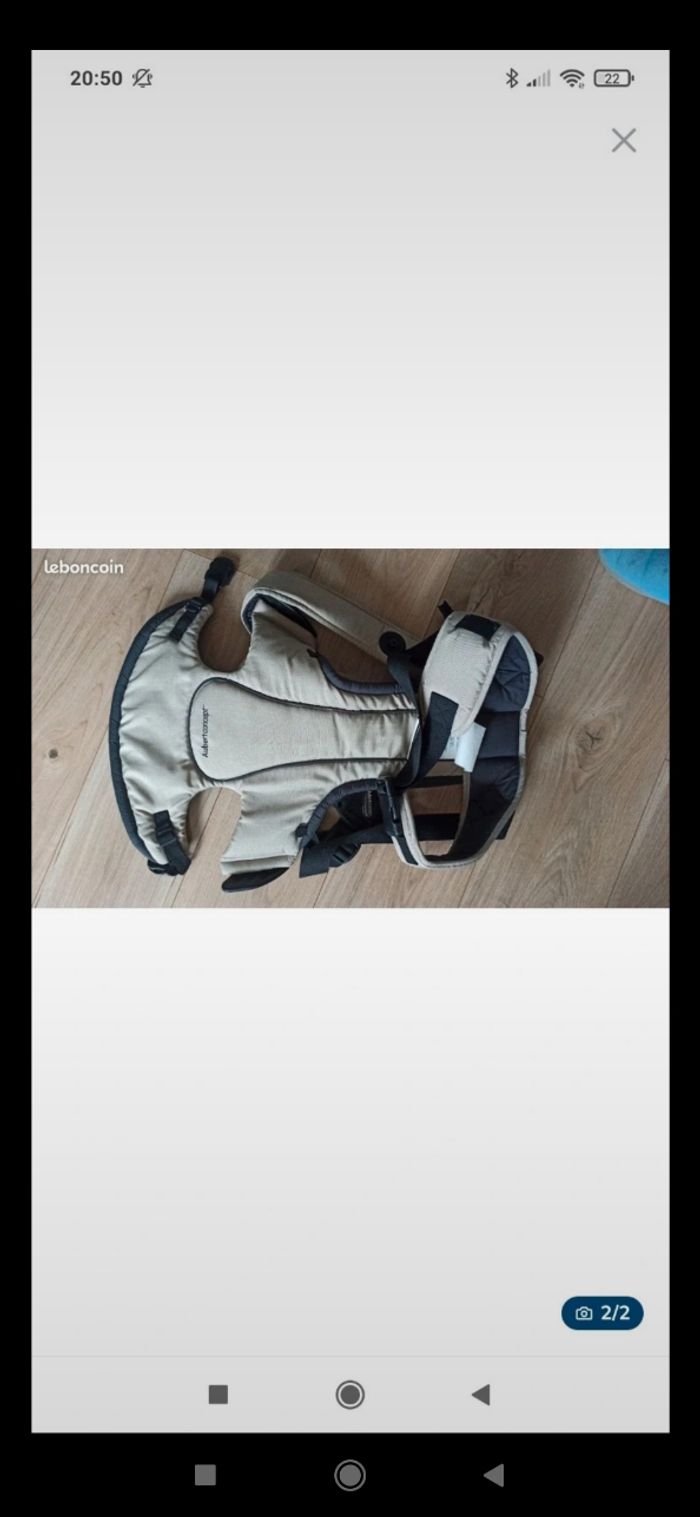Viewport: 700px width, 1517px height.
Task: Close the full-screen photo viewer
Action: click(623, 141)
